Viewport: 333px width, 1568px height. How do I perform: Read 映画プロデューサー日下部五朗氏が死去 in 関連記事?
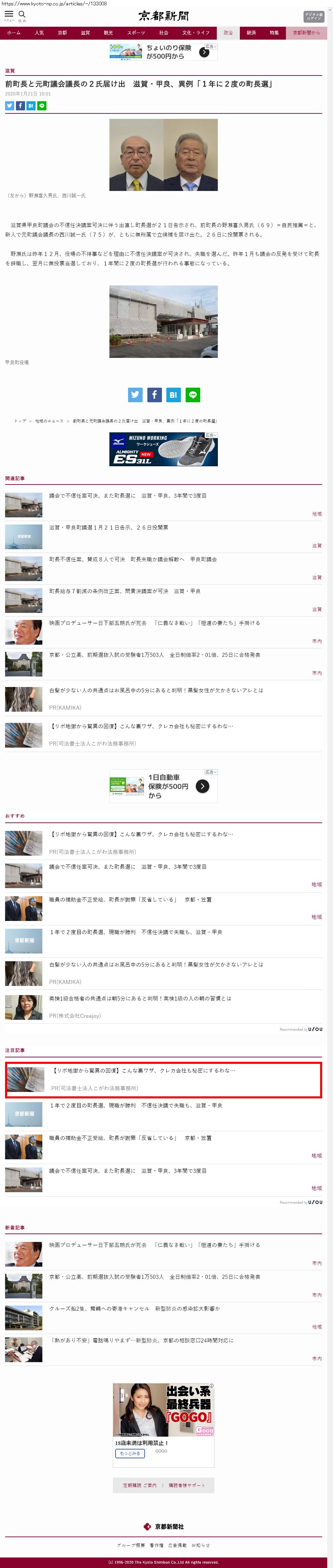coord(154,623)
